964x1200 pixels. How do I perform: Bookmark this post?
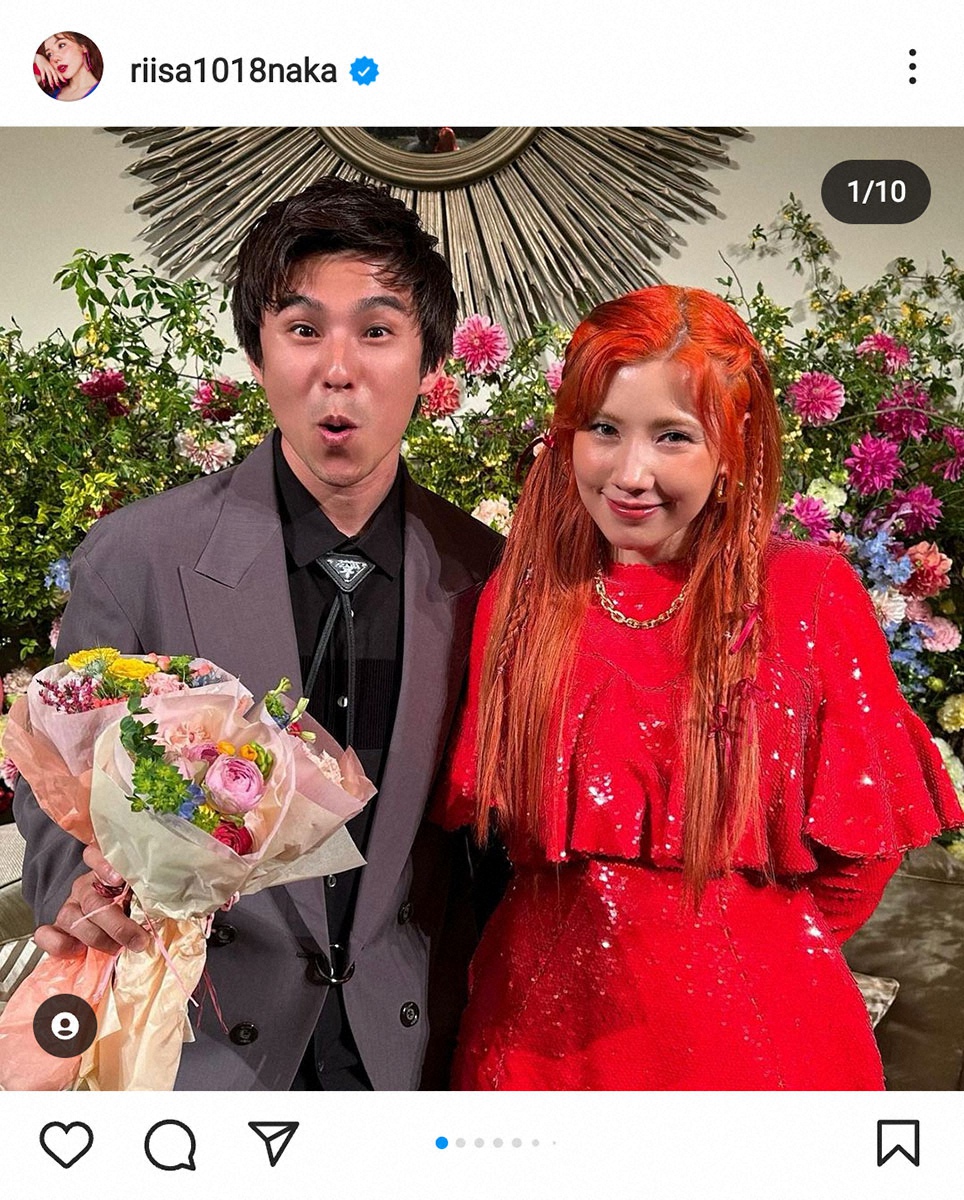[897, 1143]
